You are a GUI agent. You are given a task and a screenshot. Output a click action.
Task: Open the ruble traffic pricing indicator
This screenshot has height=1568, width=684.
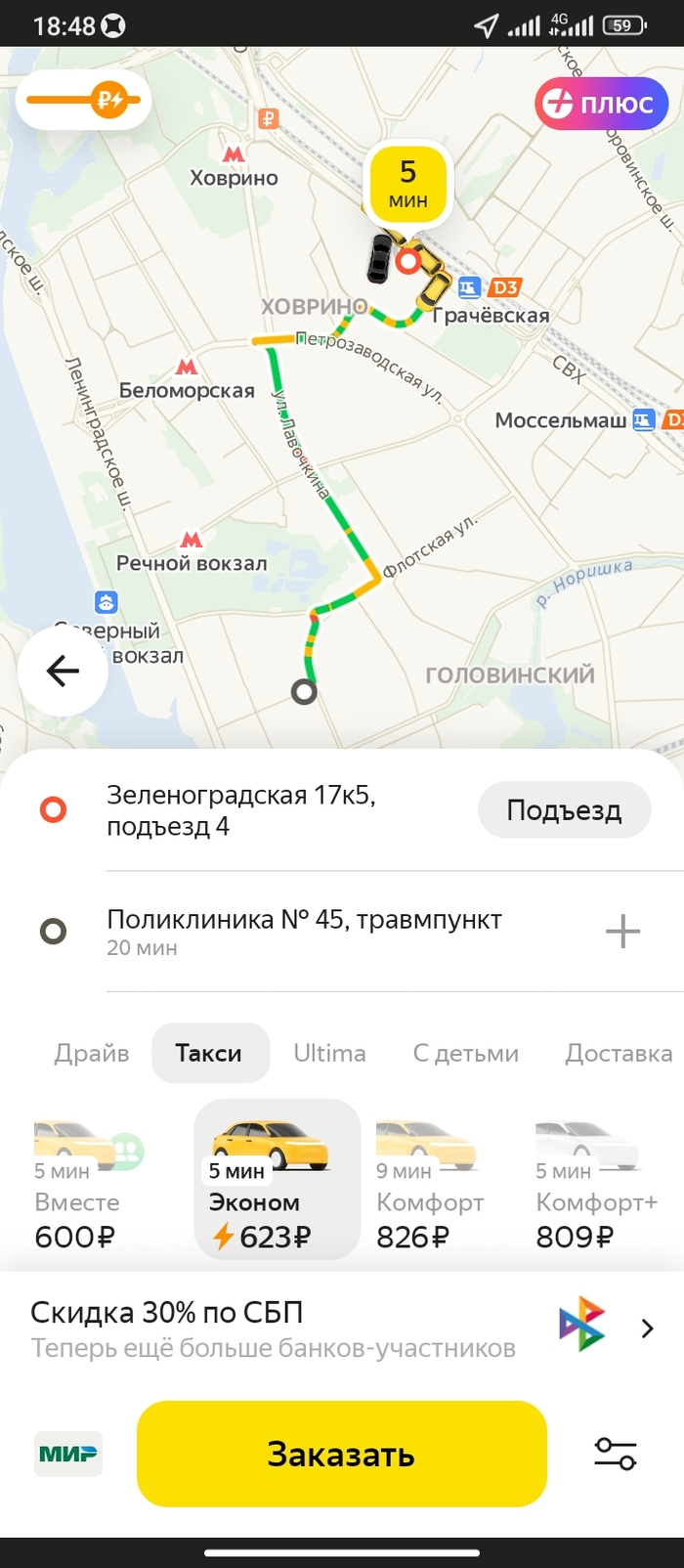[x=83, y=100]
